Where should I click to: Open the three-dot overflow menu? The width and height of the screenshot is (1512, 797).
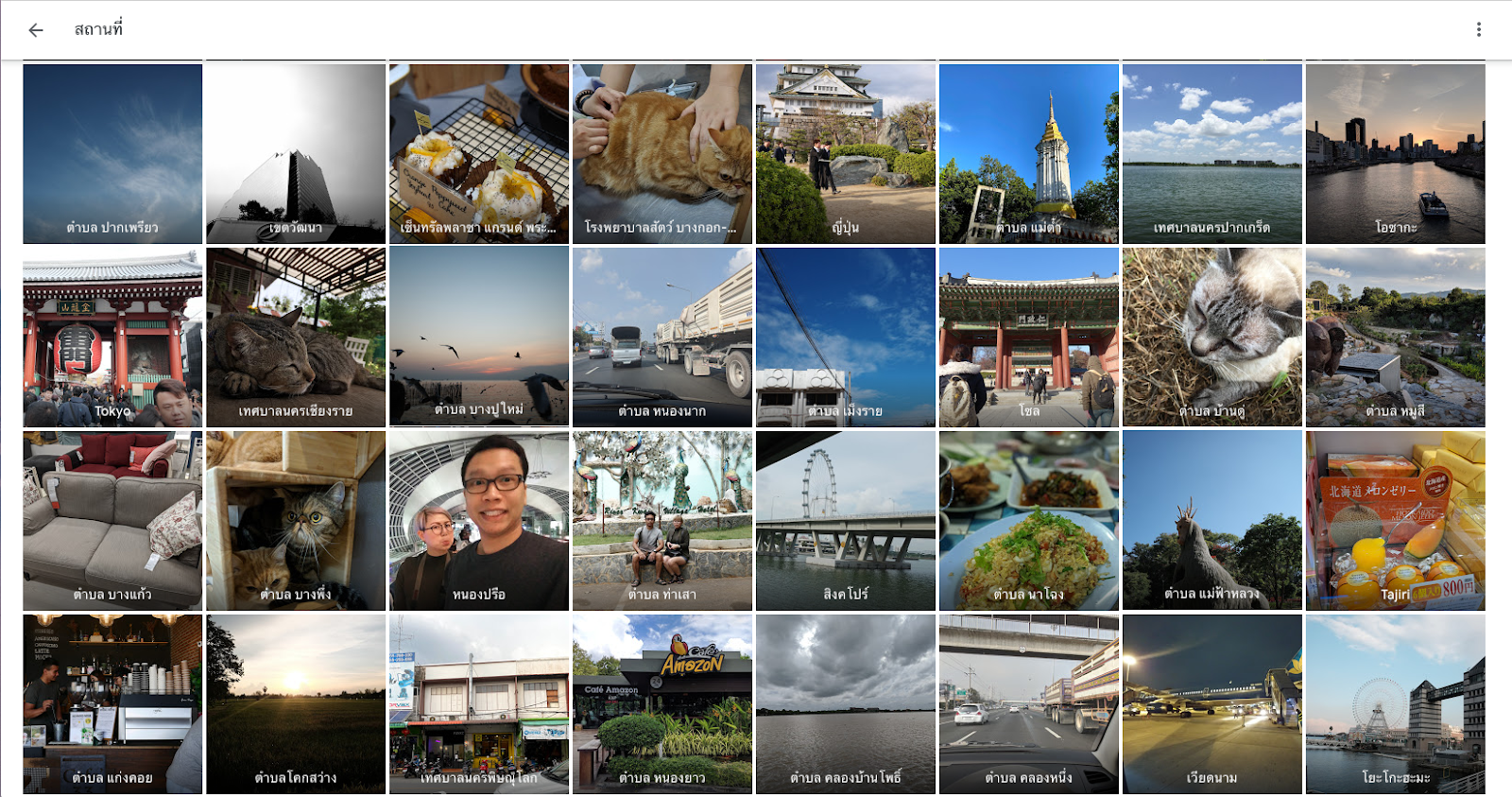[1478, 30]
